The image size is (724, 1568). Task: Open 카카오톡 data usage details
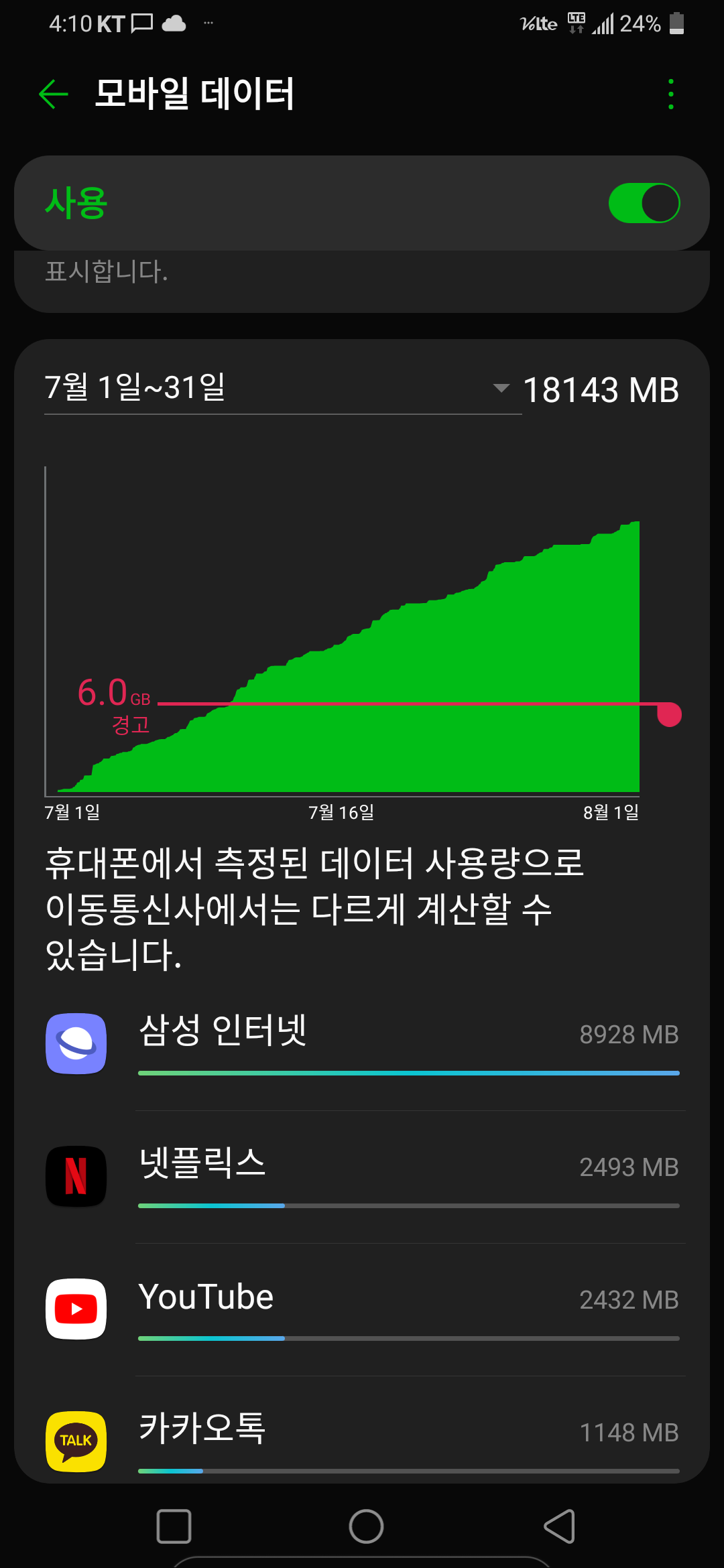click(x=362, y=1441)
